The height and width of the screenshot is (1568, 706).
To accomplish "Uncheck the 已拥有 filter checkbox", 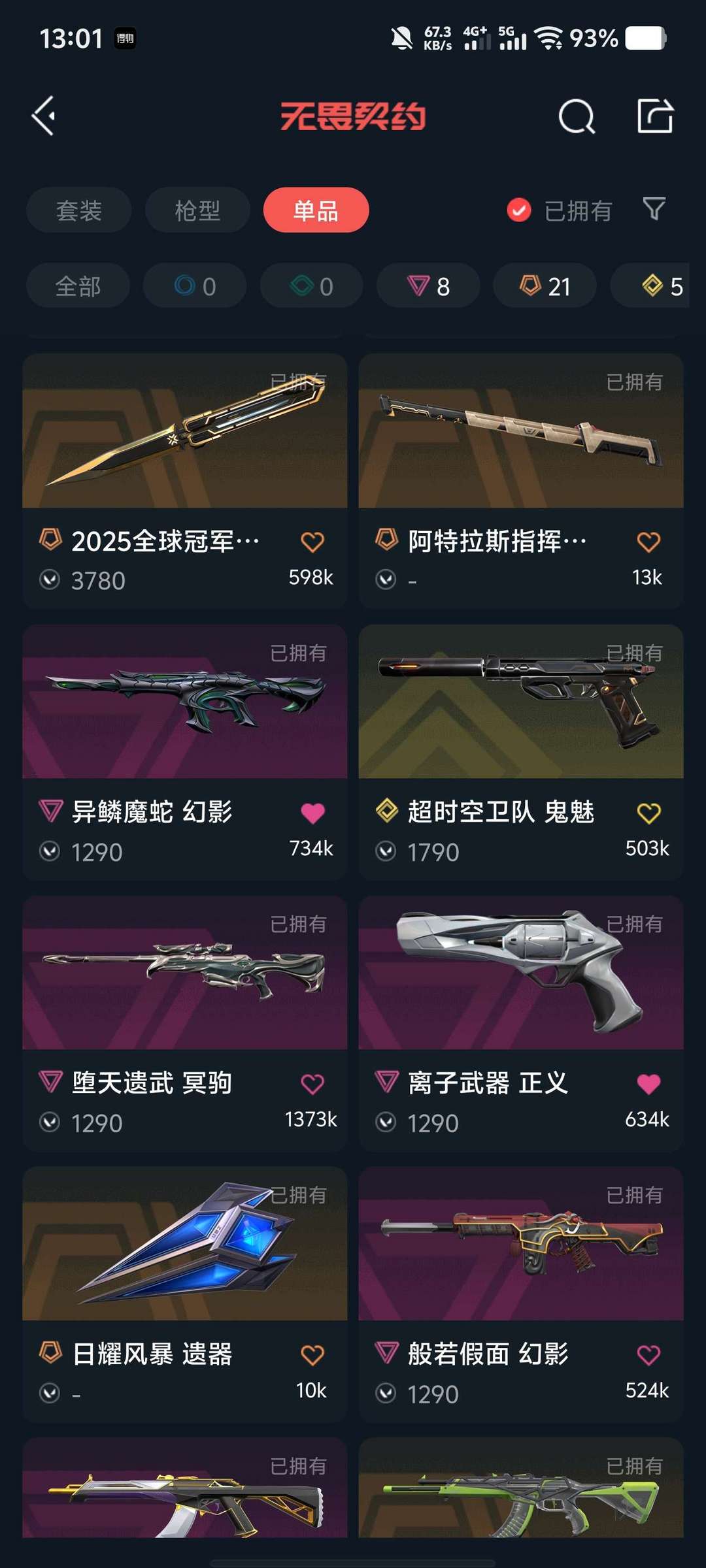I will [519, 210].
